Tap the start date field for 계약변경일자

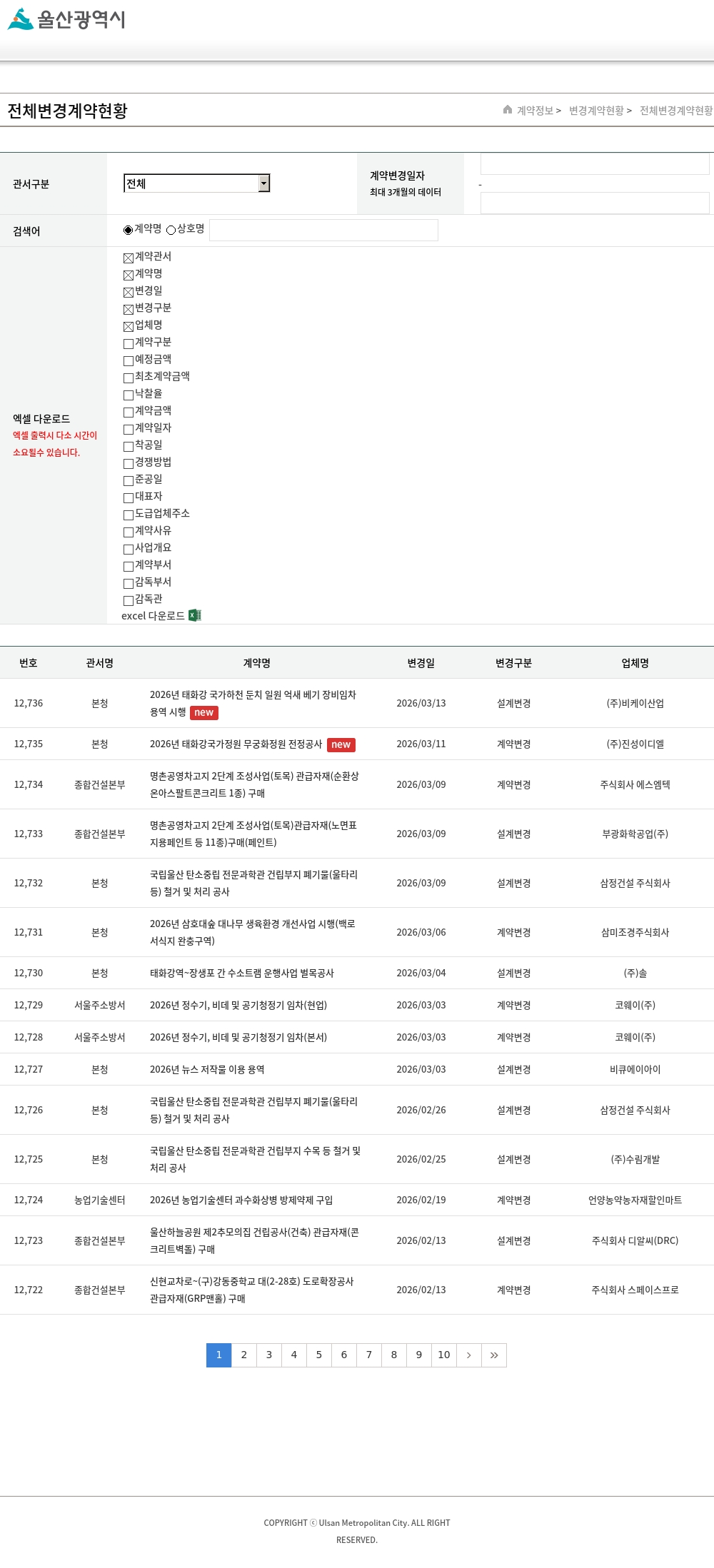click(594, 164)
